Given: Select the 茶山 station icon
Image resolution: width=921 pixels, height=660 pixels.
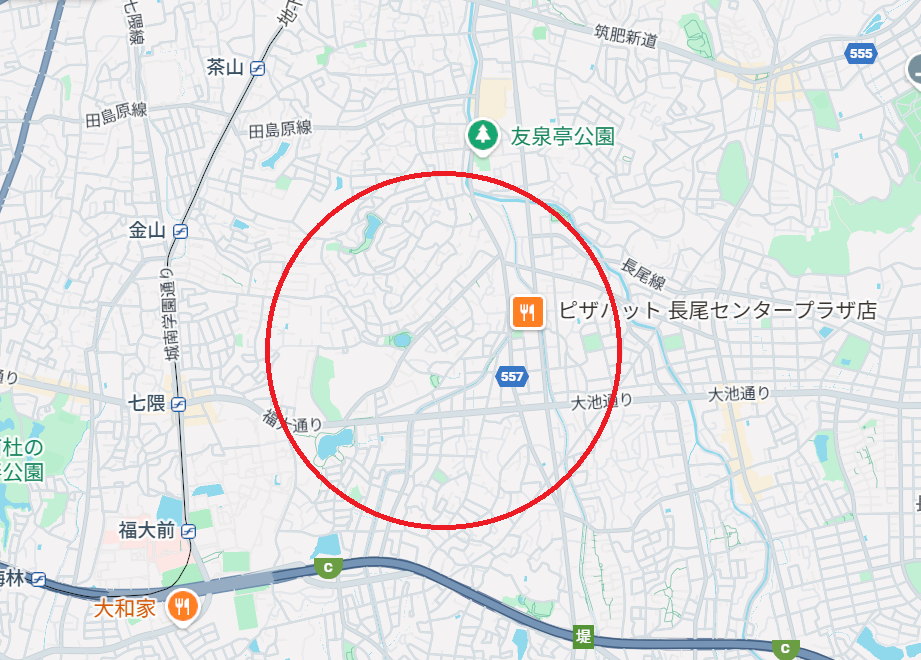Looking at the screenshot, I should 259,68.
